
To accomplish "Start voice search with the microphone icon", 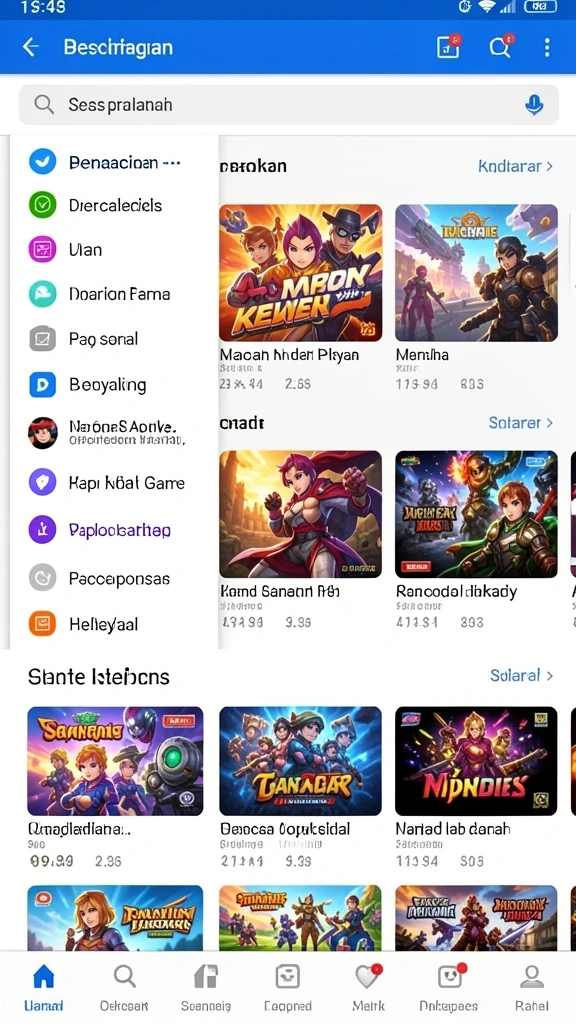I will (534, 104).
